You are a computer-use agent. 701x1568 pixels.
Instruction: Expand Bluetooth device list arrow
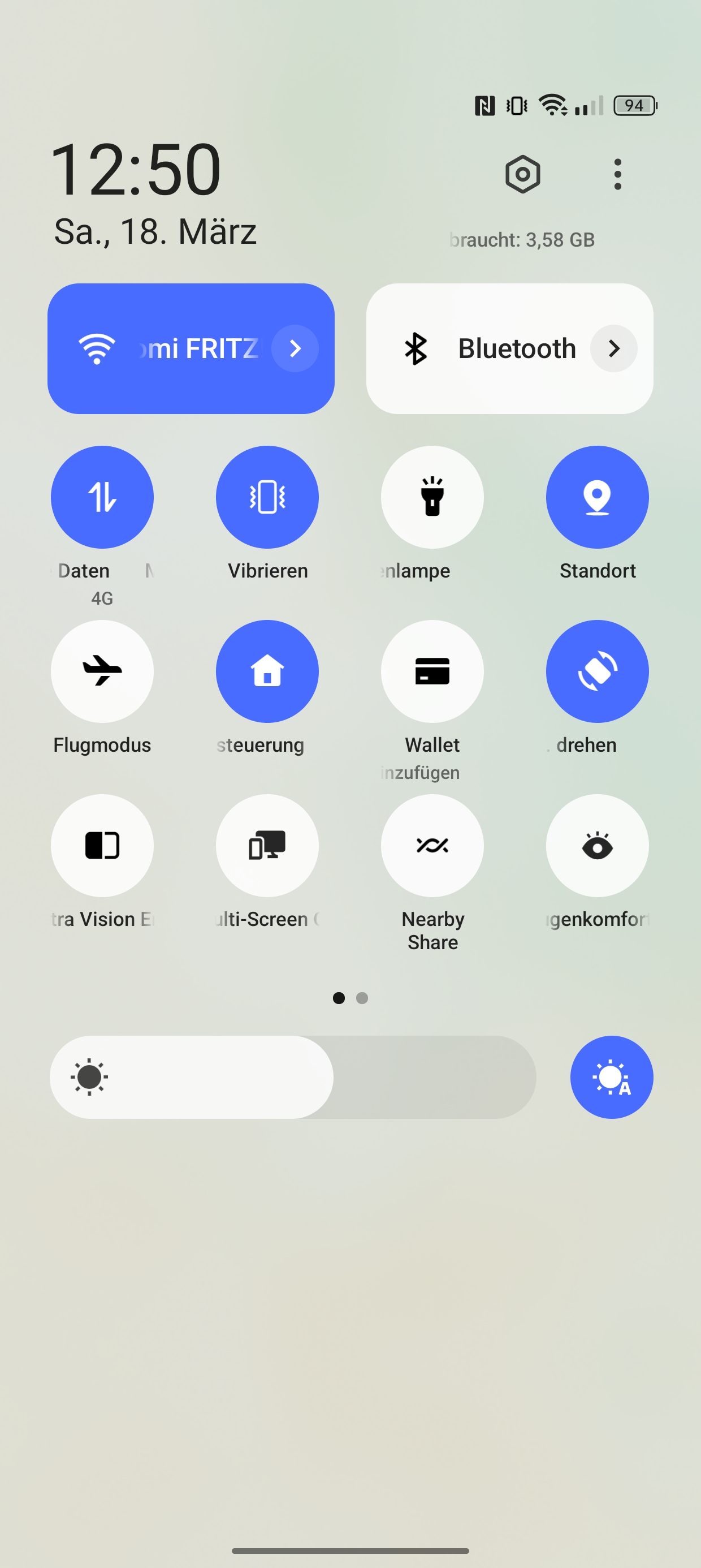pyautogui.click(x=614, y=348)
